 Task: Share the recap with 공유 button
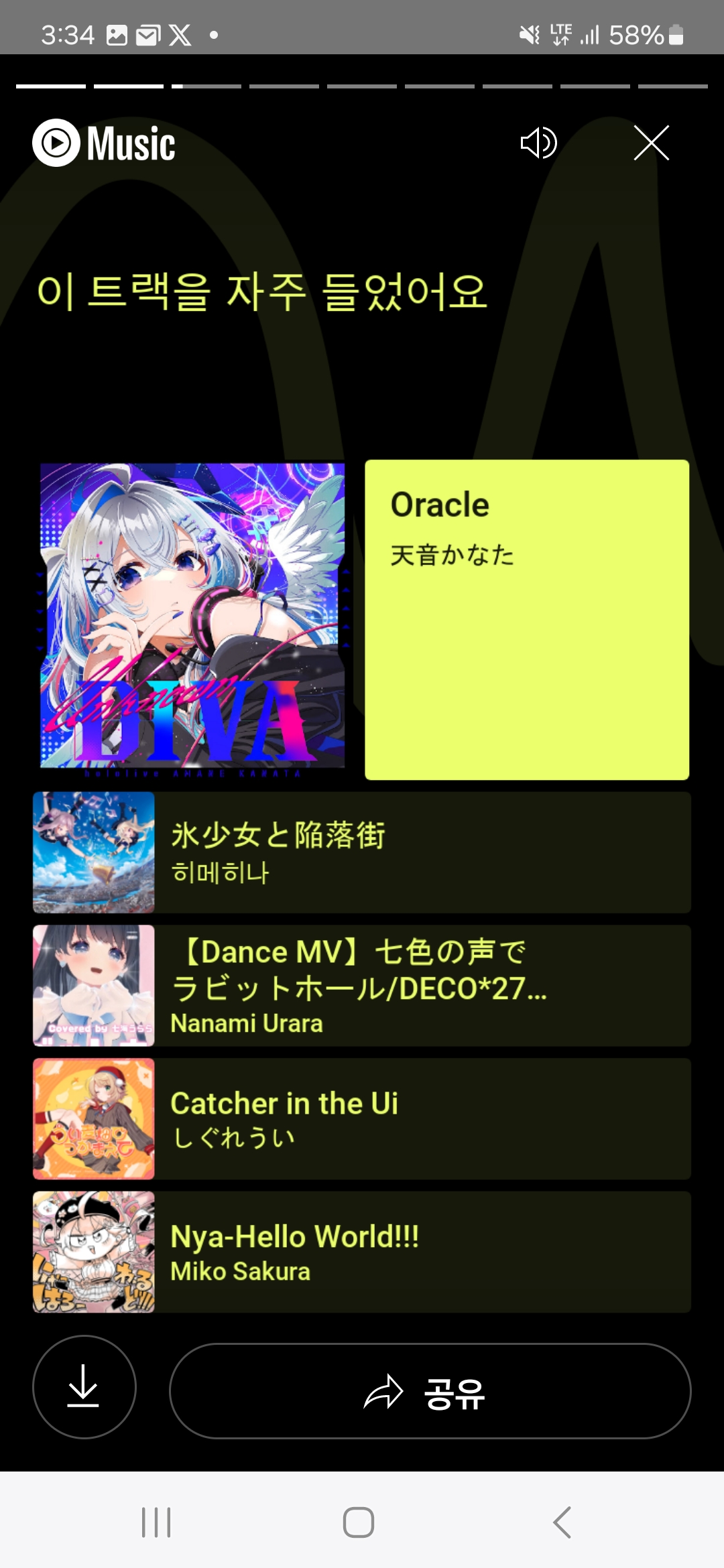click(430, 1390)
